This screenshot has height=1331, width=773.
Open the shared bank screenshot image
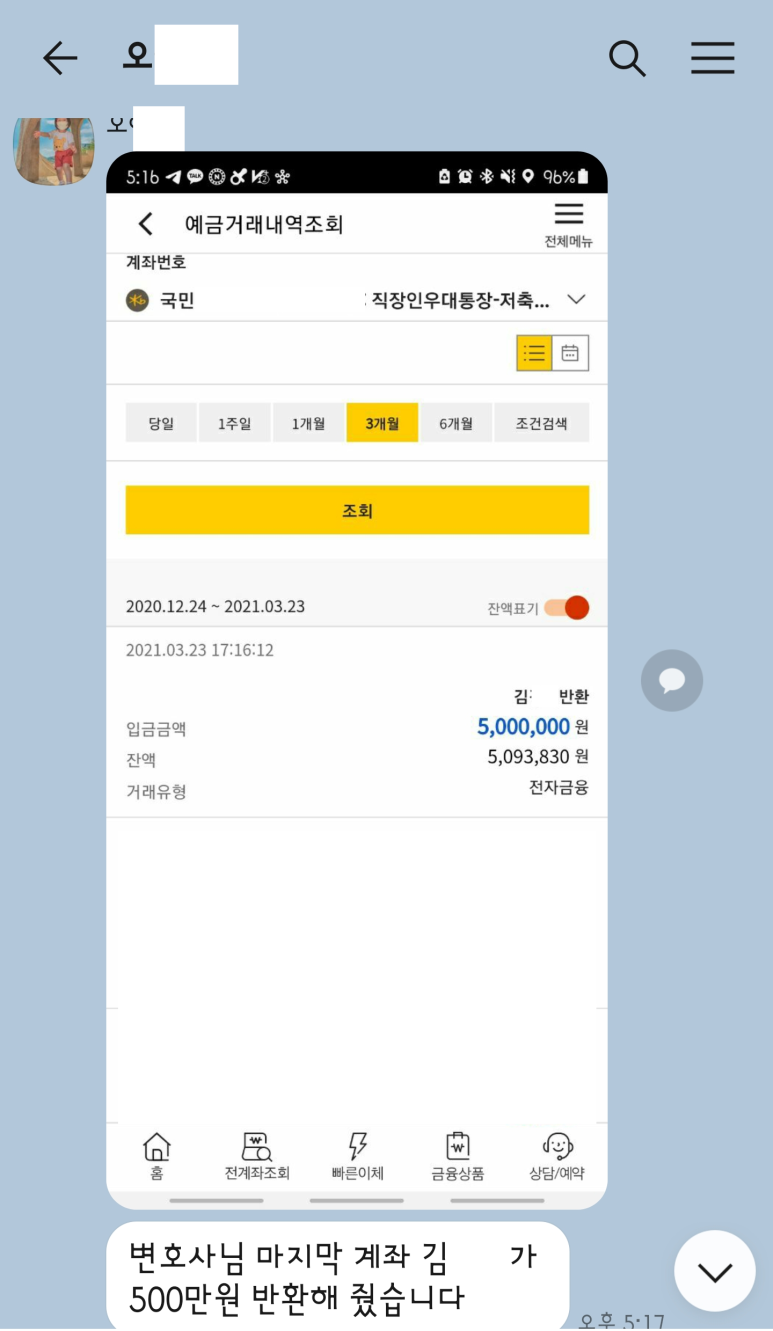point(357,680)
